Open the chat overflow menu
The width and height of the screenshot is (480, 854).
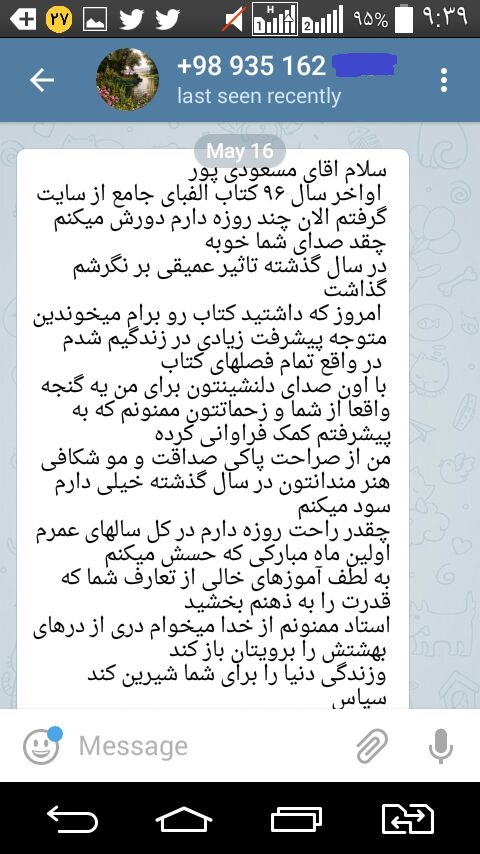click(444, 80)
